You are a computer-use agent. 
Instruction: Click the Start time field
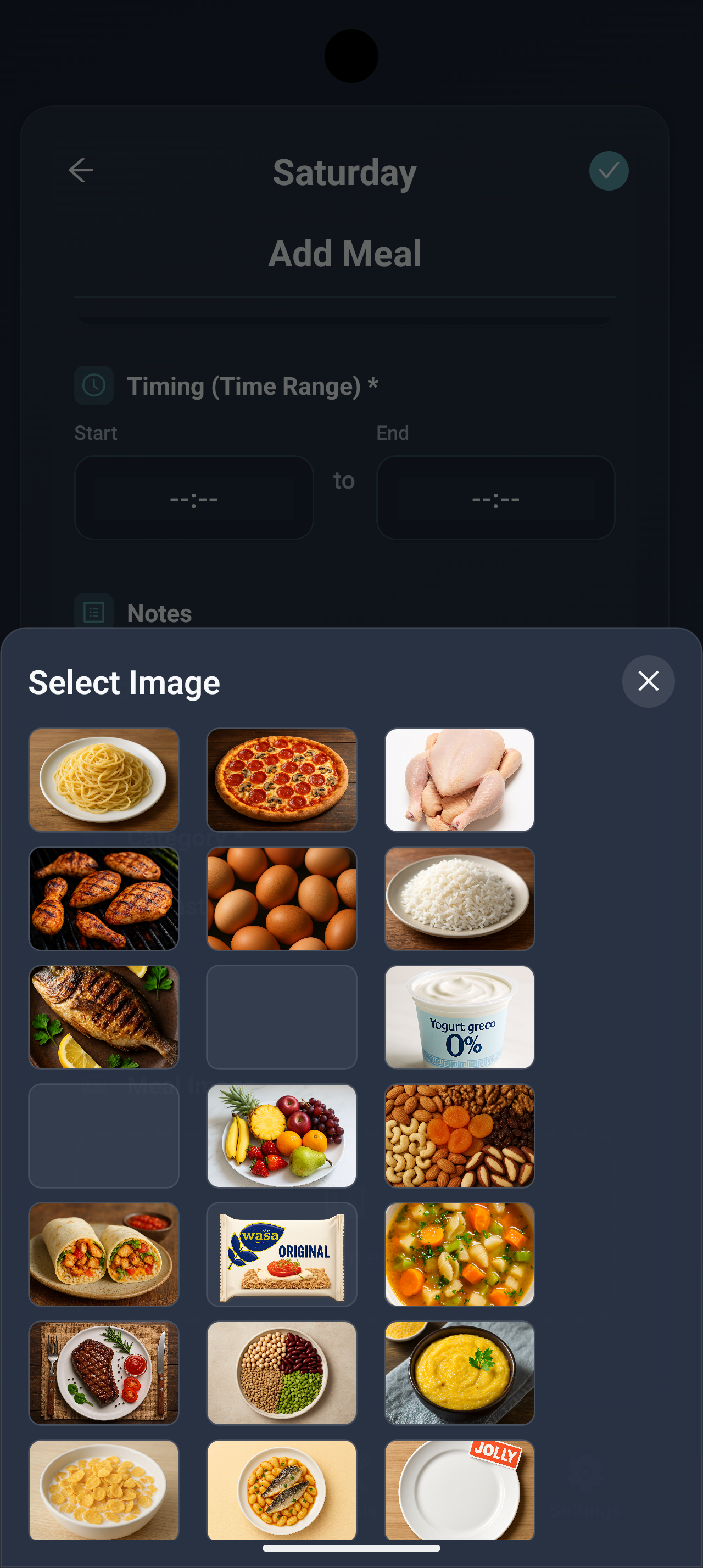pos(193,498)
